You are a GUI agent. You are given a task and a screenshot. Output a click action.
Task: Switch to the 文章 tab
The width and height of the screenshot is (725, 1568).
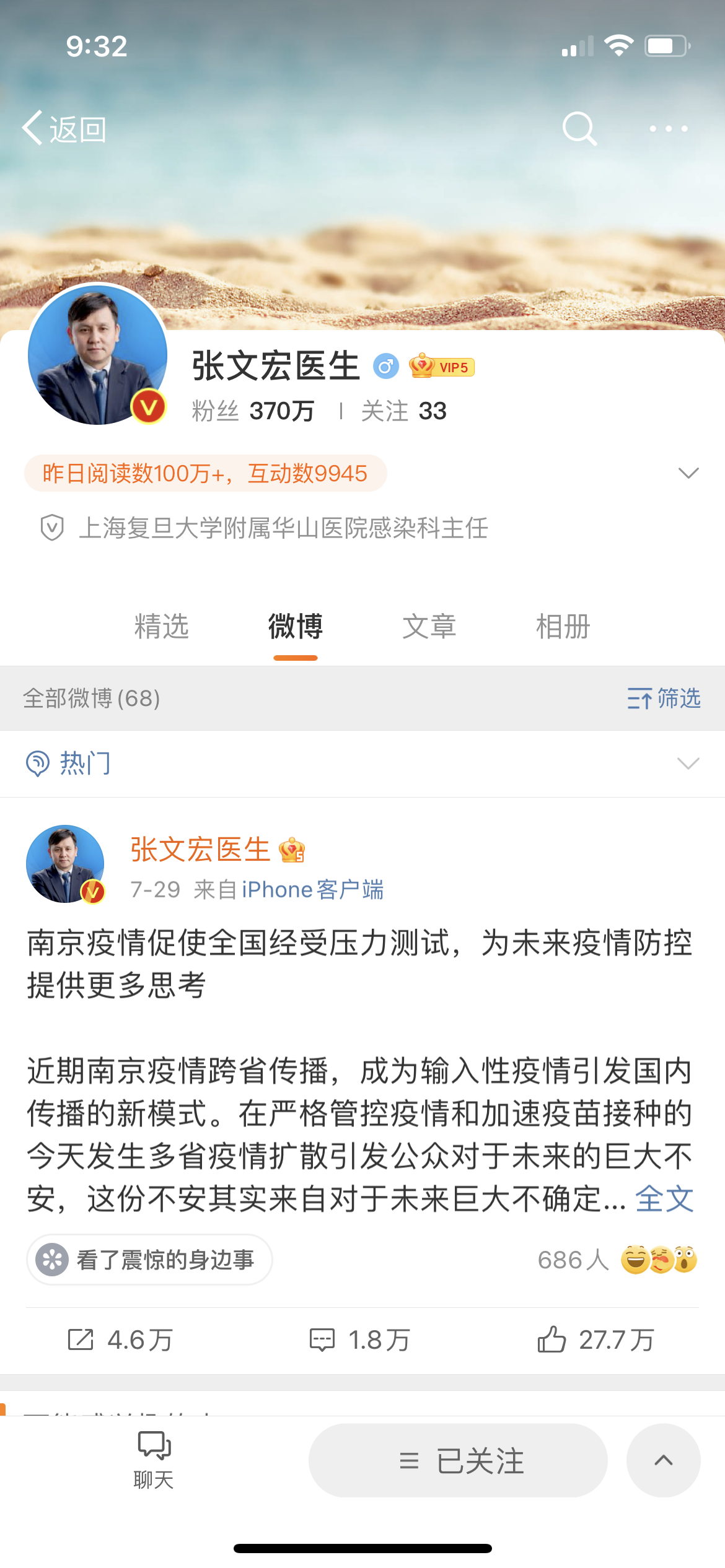429,626
